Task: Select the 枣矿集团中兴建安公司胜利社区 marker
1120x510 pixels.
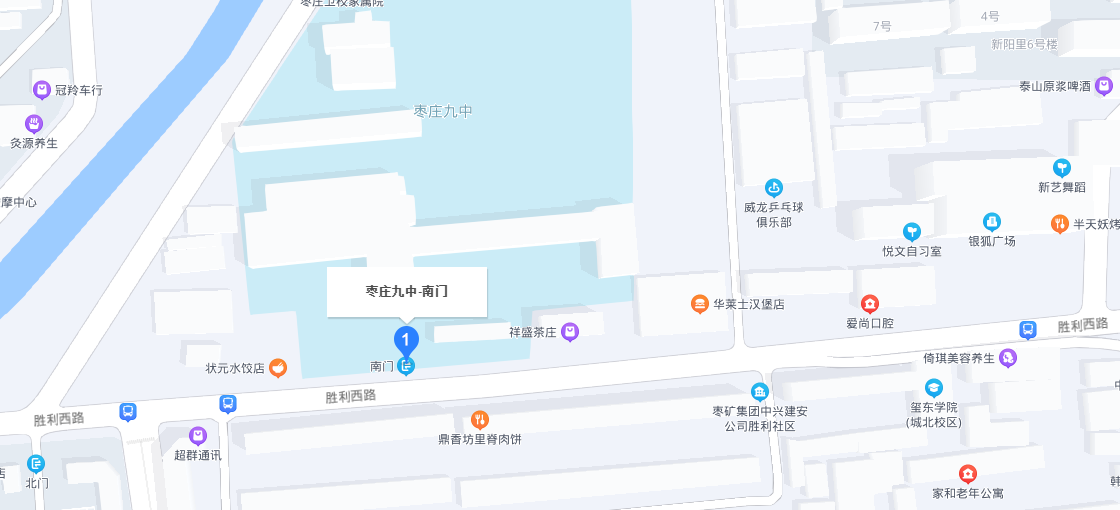Action: pos(760,392)
